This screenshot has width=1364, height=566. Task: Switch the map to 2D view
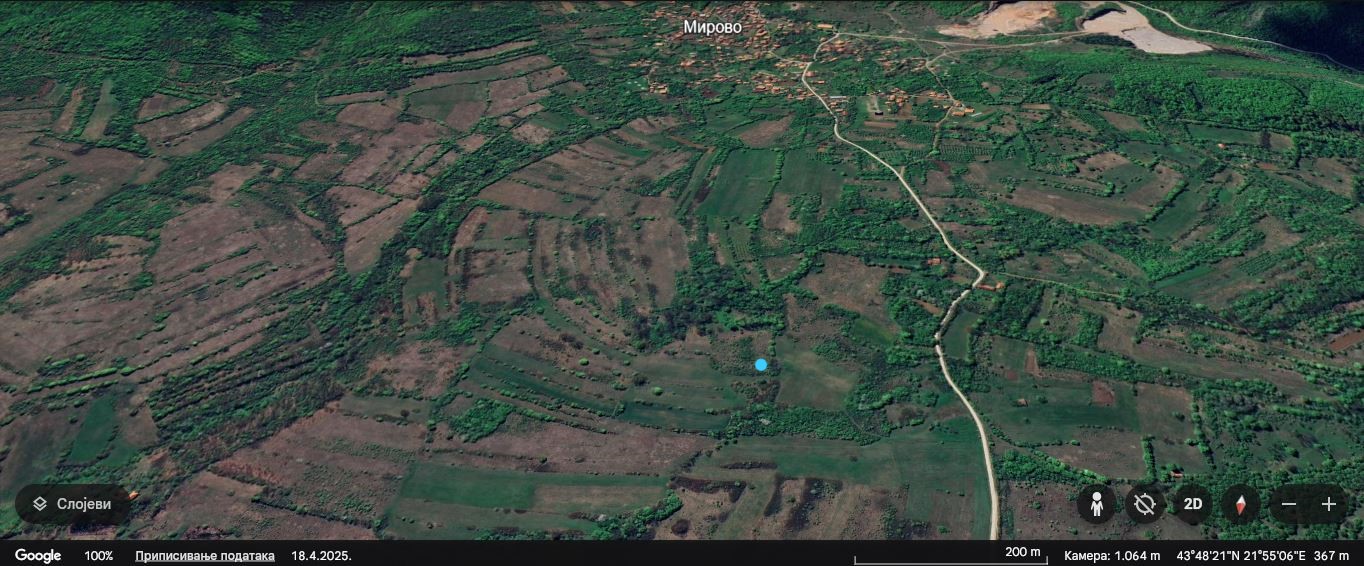pyautogui.click(x=1192, y=504)
